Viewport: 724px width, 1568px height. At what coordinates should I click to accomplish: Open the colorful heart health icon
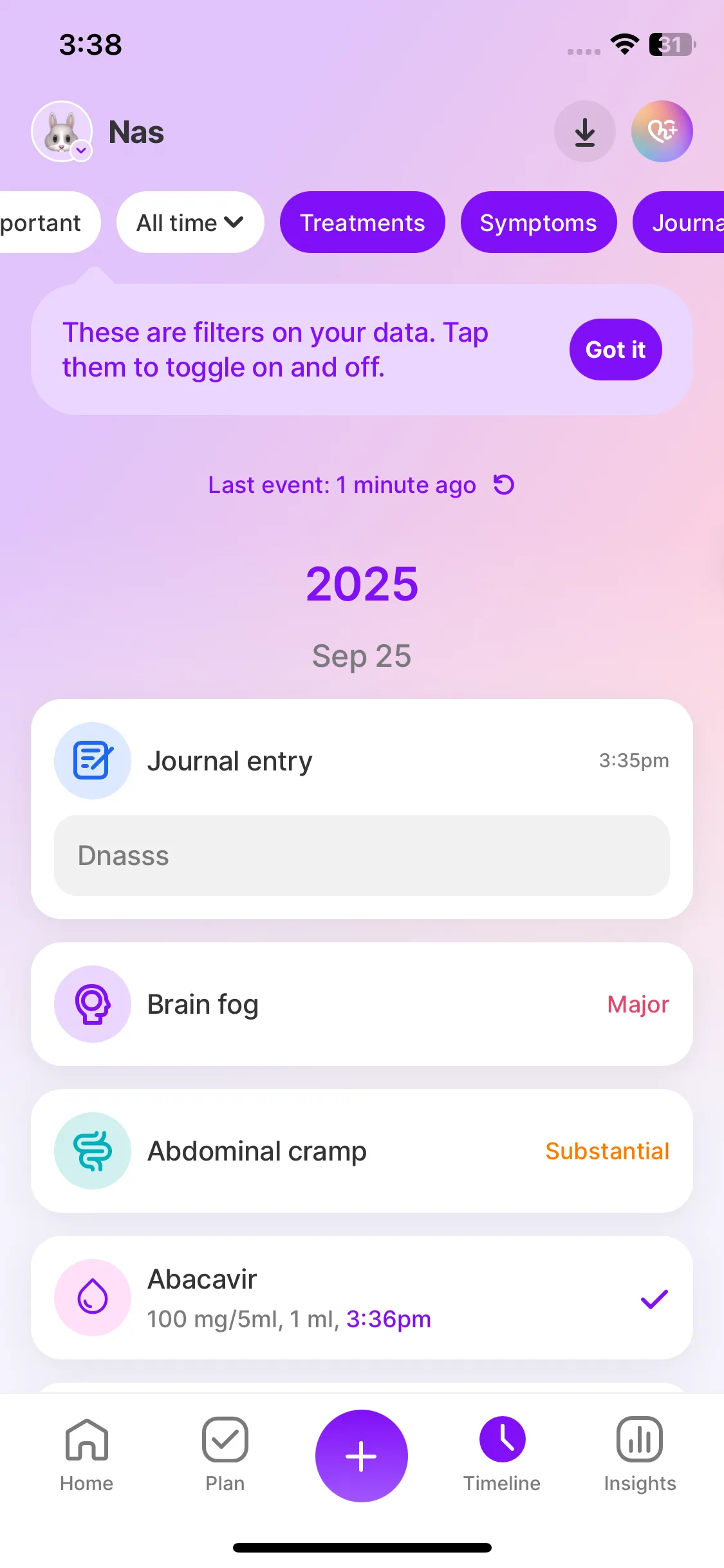point(662,131)
